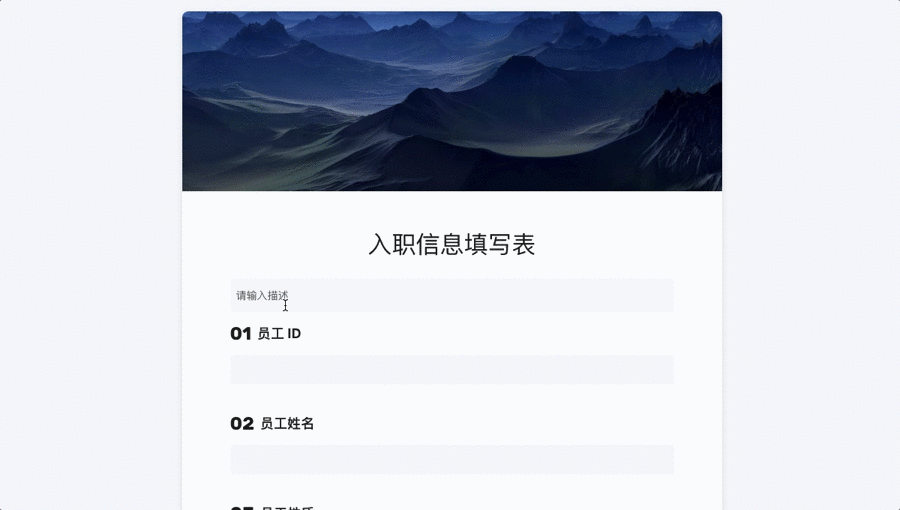Tap the 请输入描述 description field
The image size is (900, 510).
451,295
